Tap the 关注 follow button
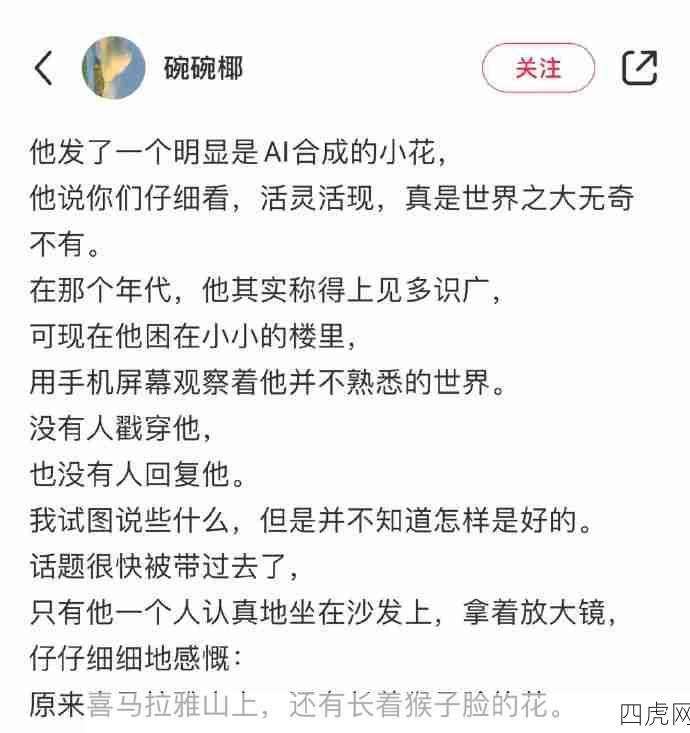The height and width of the screenshot is (733, 690). tap(538, 68)
